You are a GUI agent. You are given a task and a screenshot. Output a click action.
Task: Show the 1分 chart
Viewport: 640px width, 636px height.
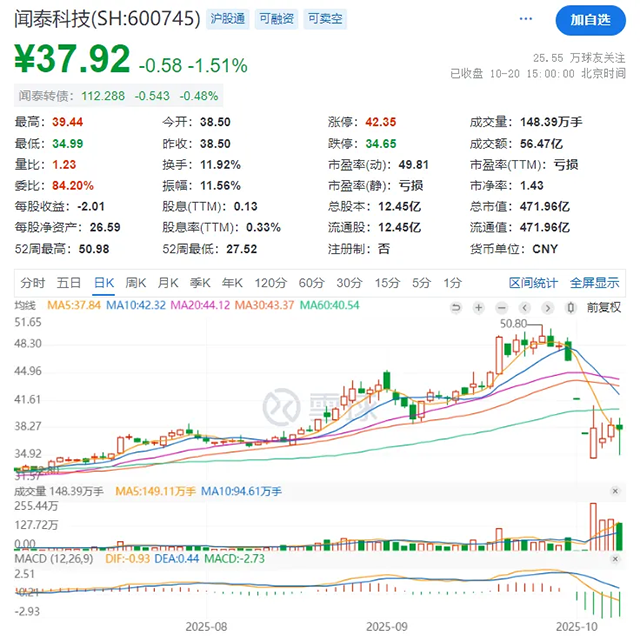tap(452, 283)
